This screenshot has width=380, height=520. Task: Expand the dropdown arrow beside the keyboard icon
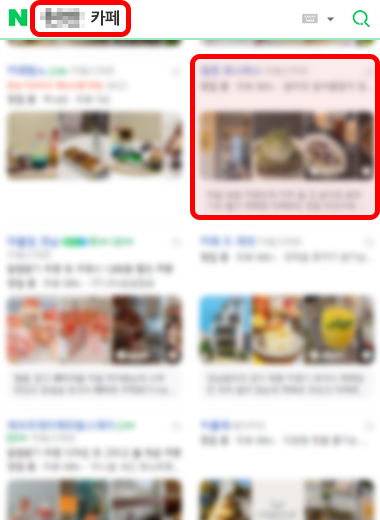pos(330,19)
